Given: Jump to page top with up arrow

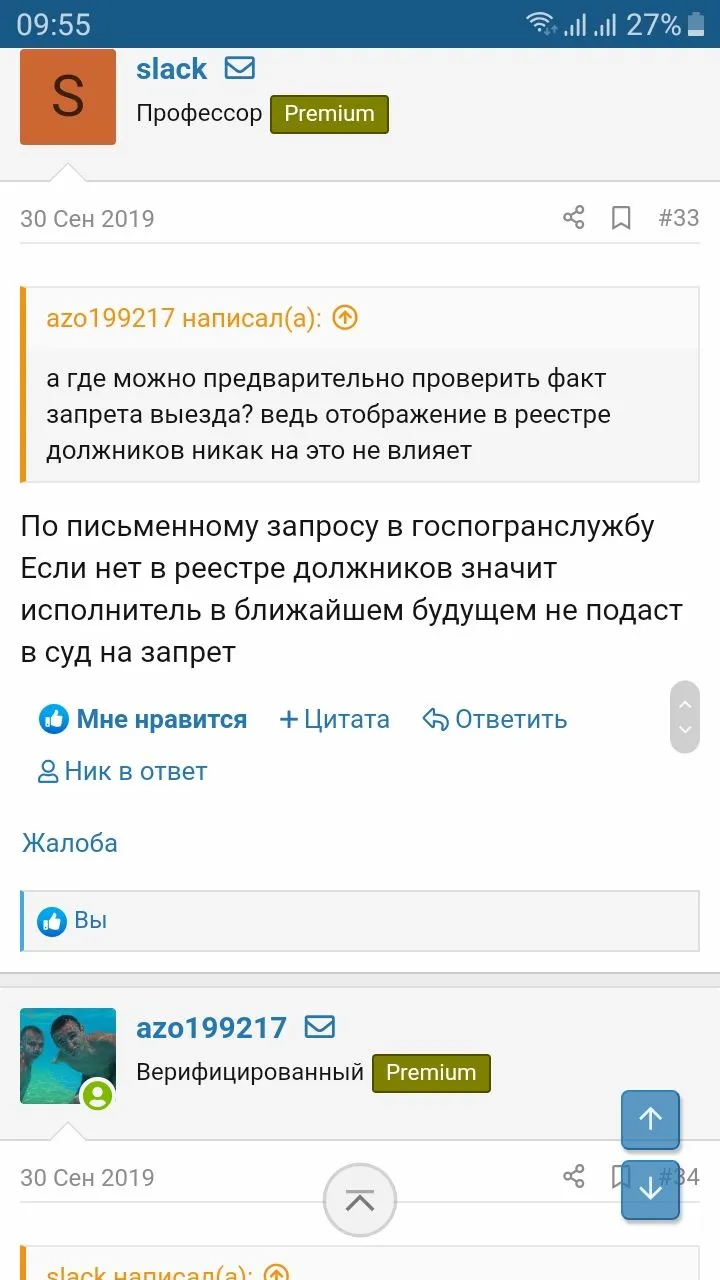Looking at the screenshot, I should click(x=650, y=1120).
